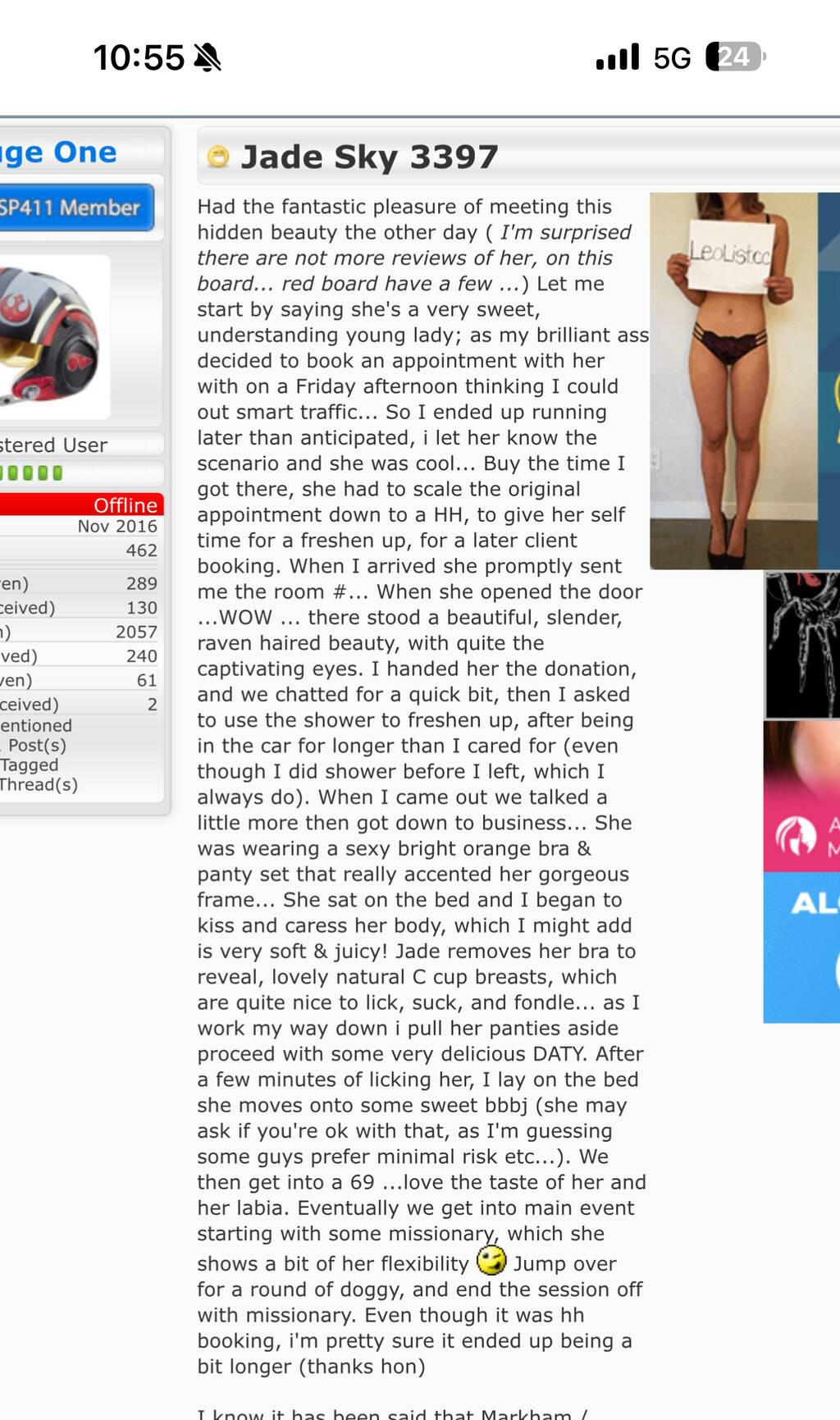
Task: Open the blue sidebar ad banner
Action: 802,947
